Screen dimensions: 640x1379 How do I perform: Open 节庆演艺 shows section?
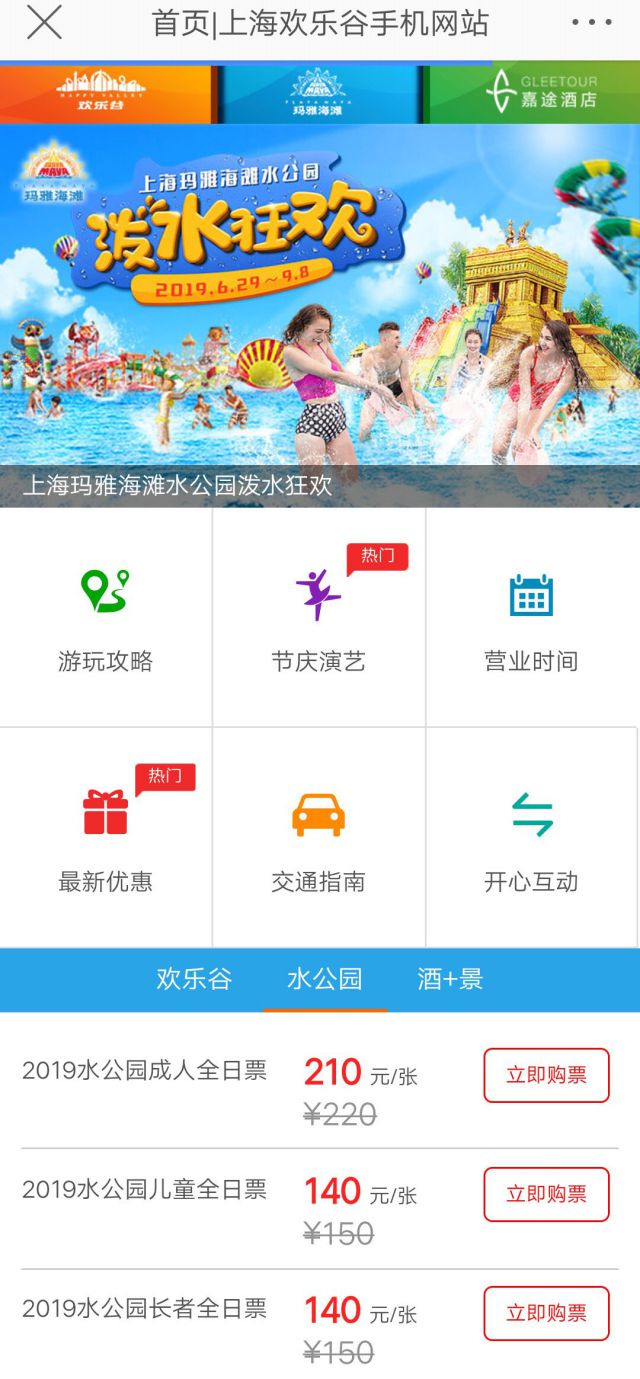click(318, 617)
